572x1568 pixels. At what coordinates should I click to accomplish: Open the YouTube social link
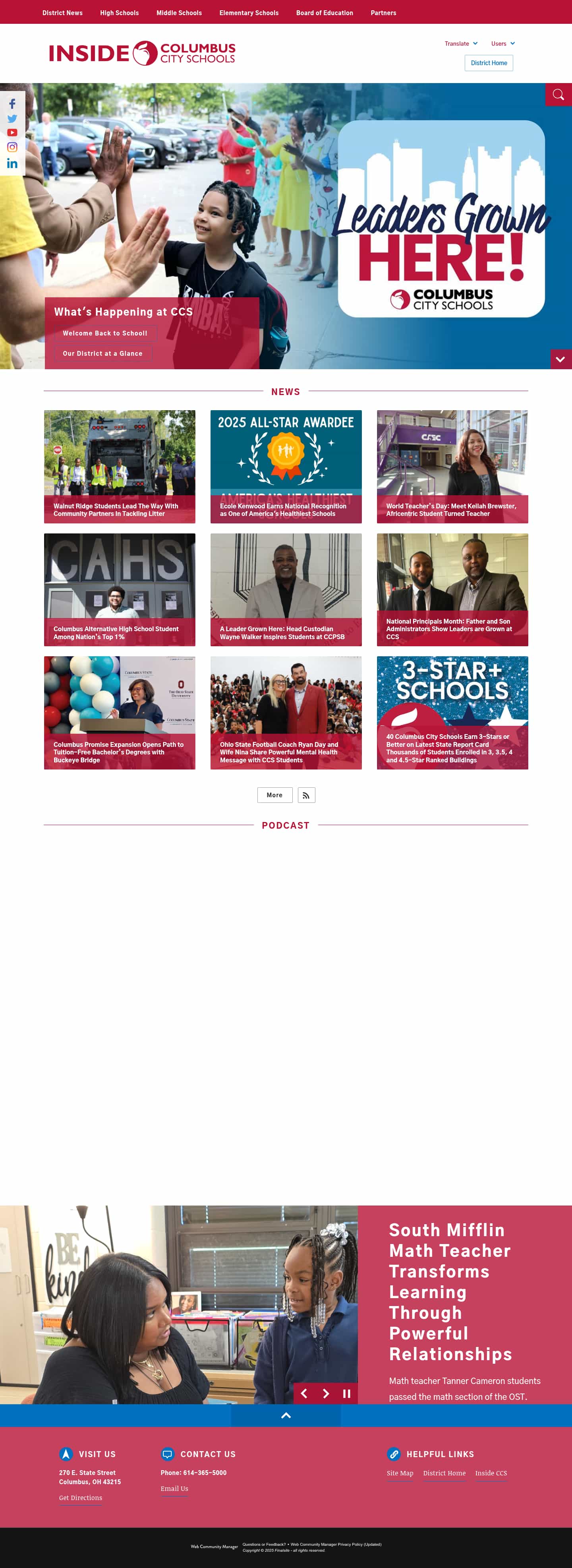(x=12, y=133)
